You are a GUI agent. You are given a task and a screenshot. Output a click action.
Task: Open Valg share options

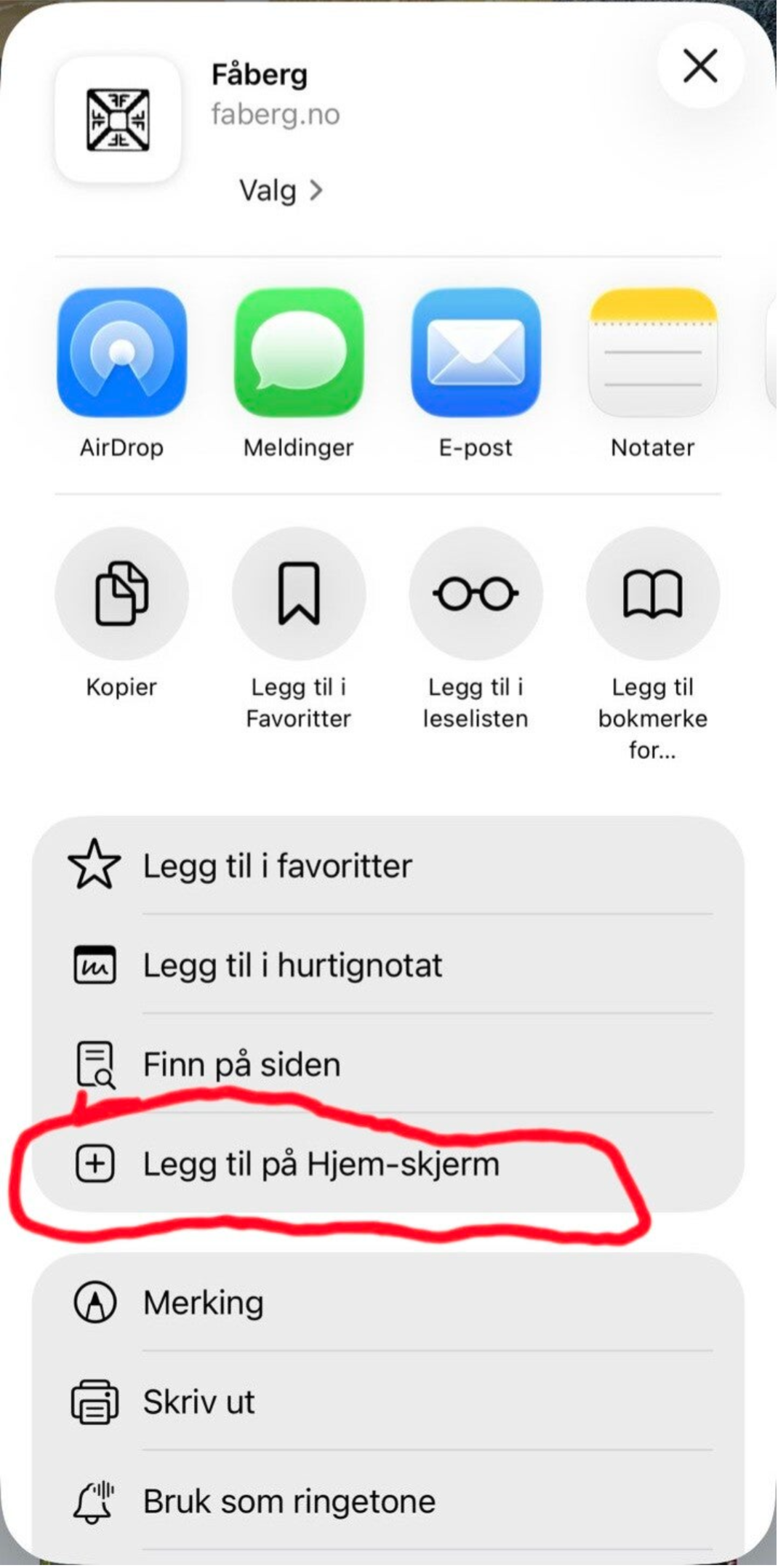click(x=280, y=190)
